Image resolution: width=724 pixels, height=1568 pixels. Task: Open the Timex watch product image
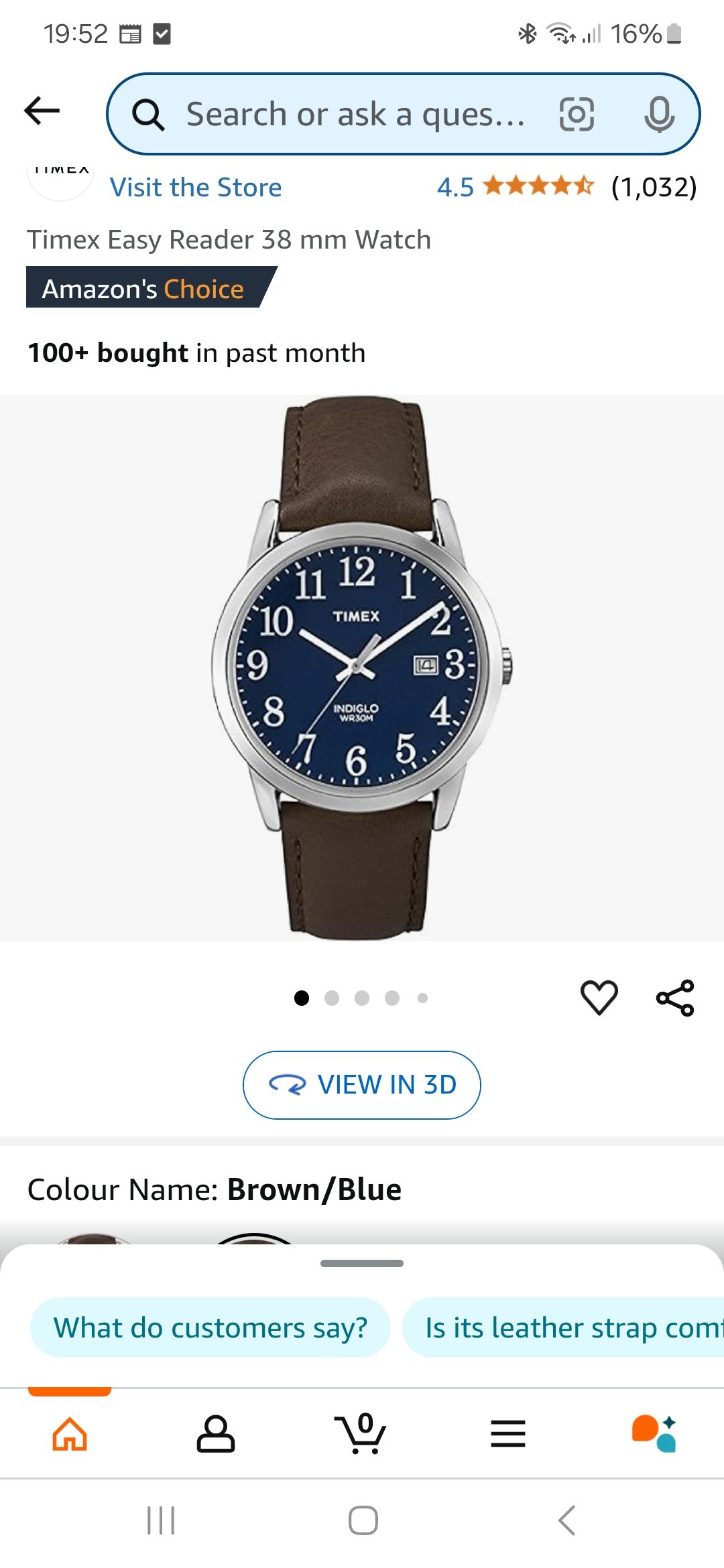coord(362,667)
